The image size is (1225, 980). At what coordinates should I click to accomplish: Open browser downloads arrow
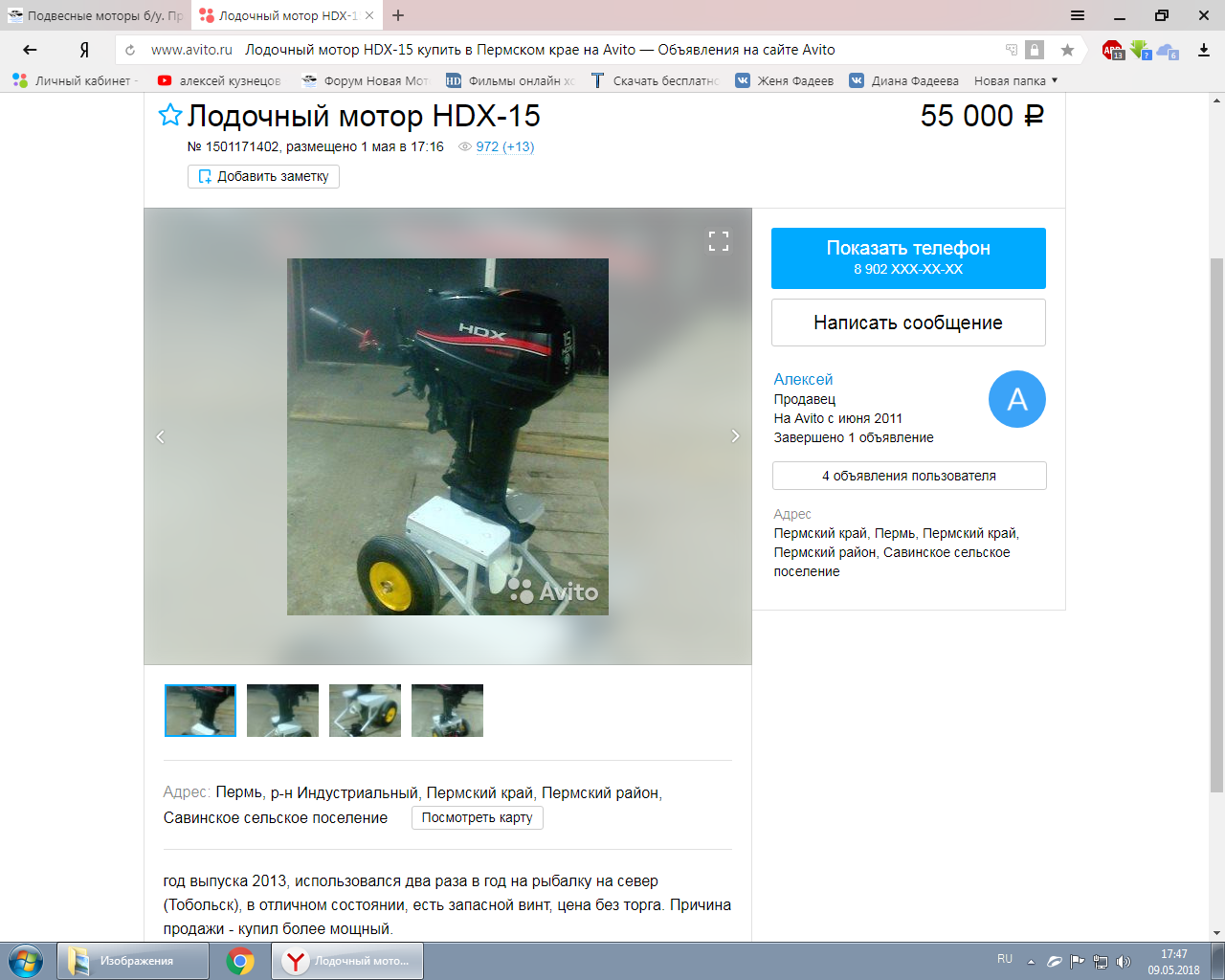(1204, 50)
